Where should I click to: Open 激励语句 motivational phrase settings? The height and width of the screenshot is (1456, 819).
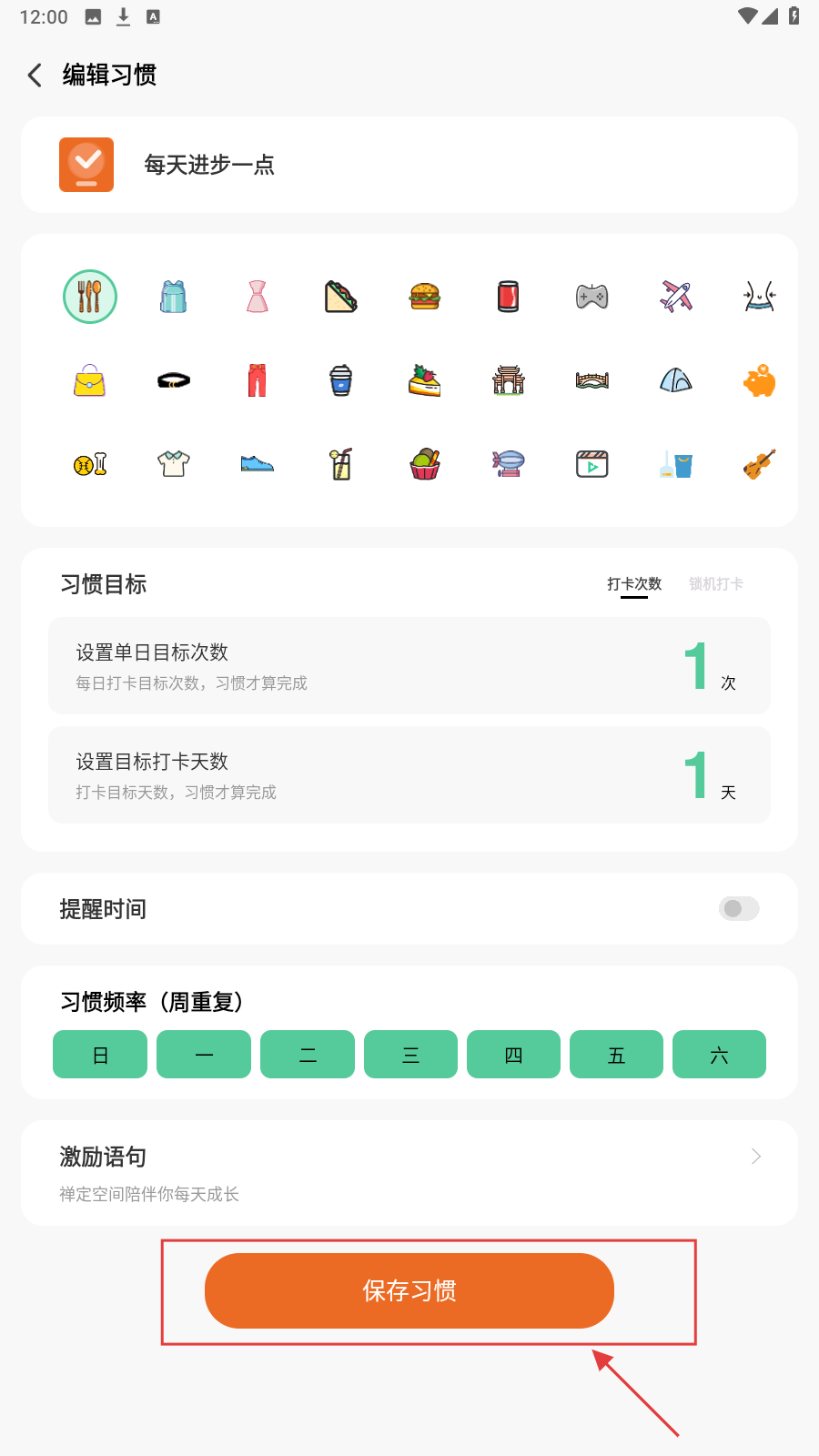point(409,1172)
